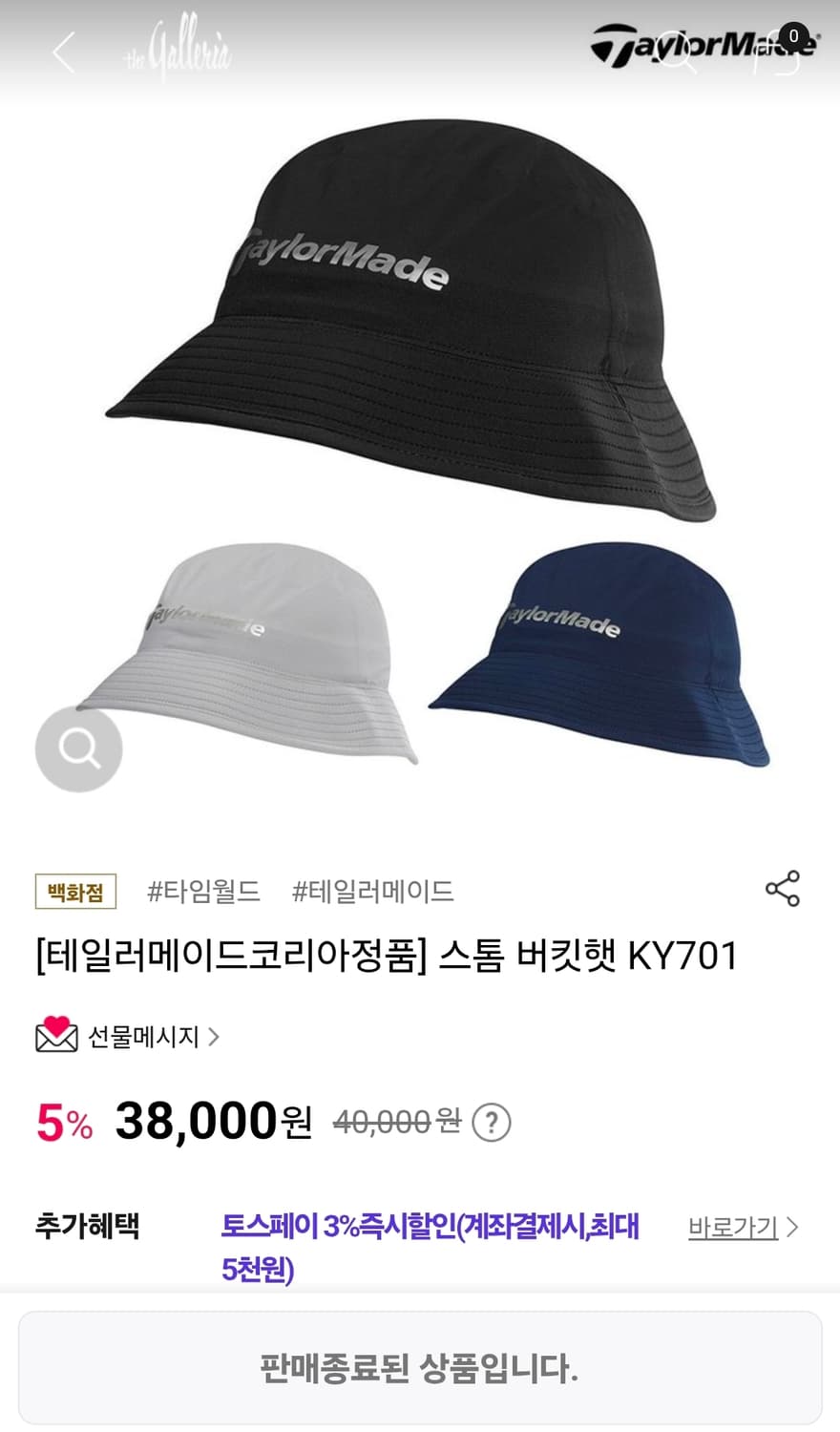Share this product via share icon

point(783,890)
